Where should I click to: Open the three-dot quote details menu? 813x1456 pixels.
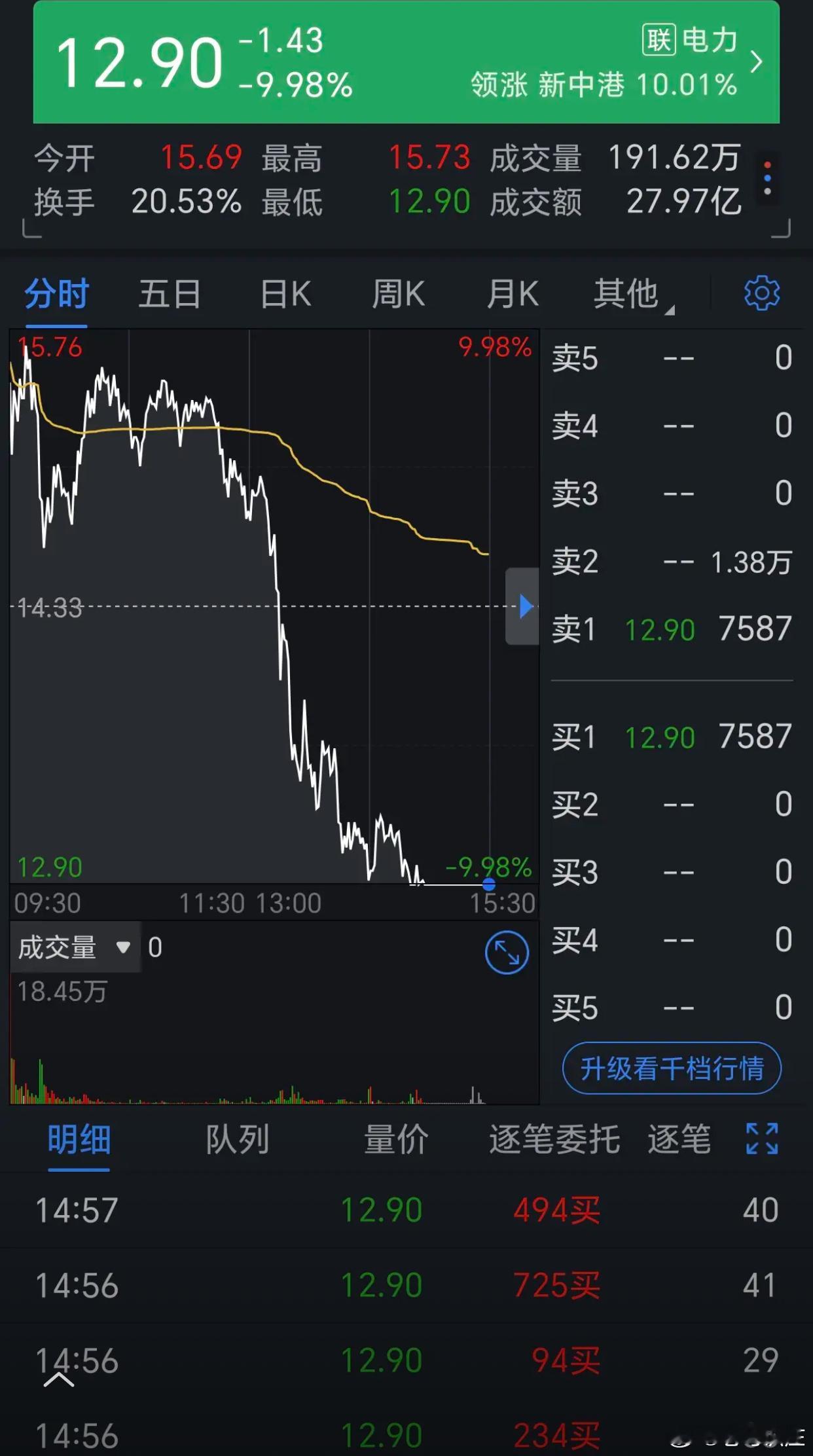pos(768,178)
